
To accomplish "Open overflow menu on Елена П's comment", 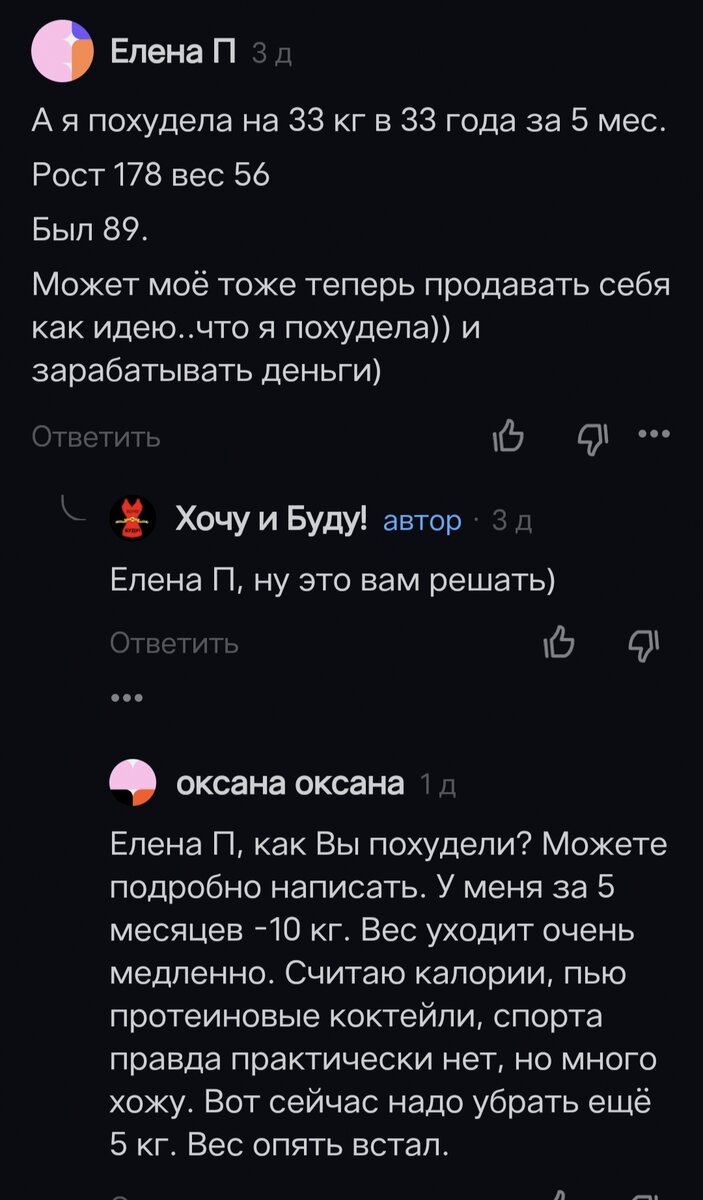I will click(654, 434).
